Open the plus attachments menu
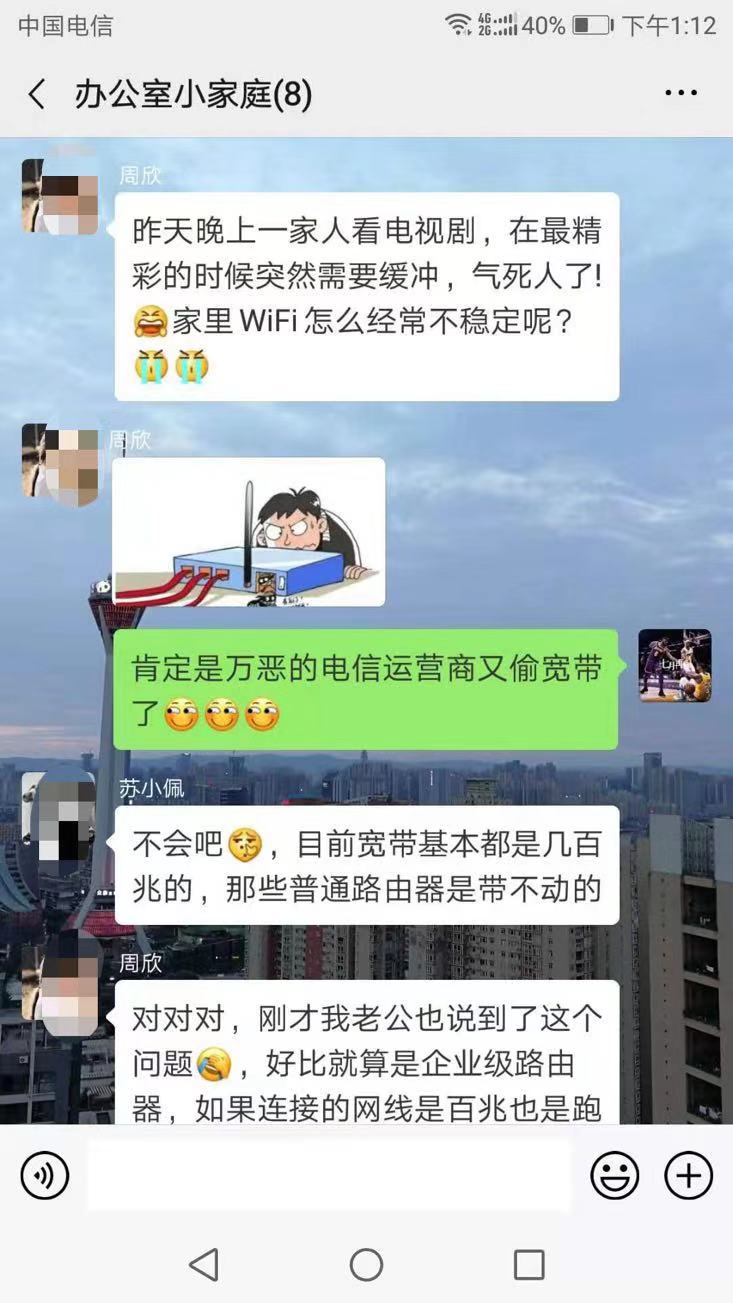Image resolution: width=733 pixels, height=1303 pixels. 688,1175
